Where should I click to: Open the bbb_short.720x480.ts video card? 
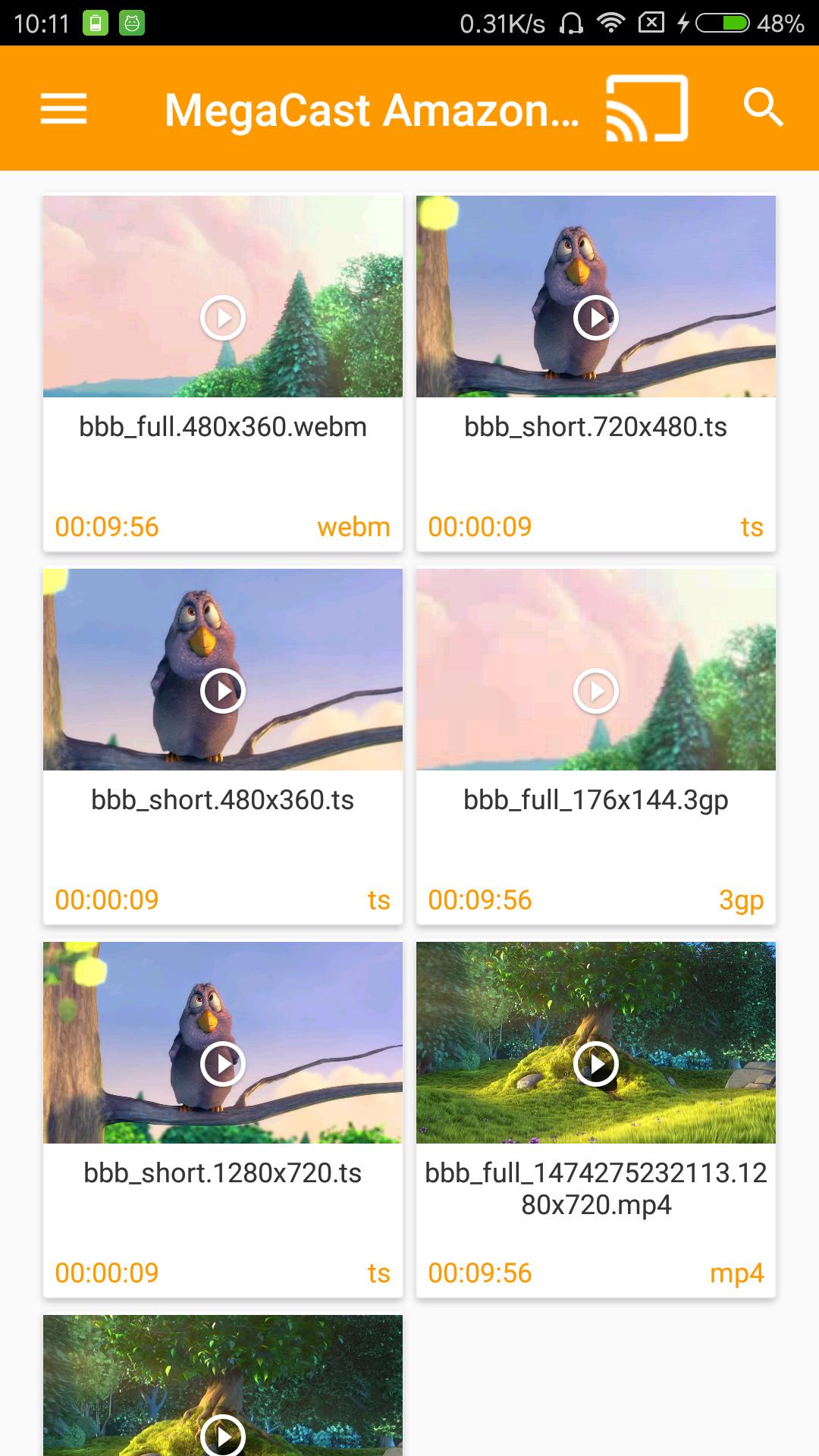pyautogui.click(x=596, y=373)
